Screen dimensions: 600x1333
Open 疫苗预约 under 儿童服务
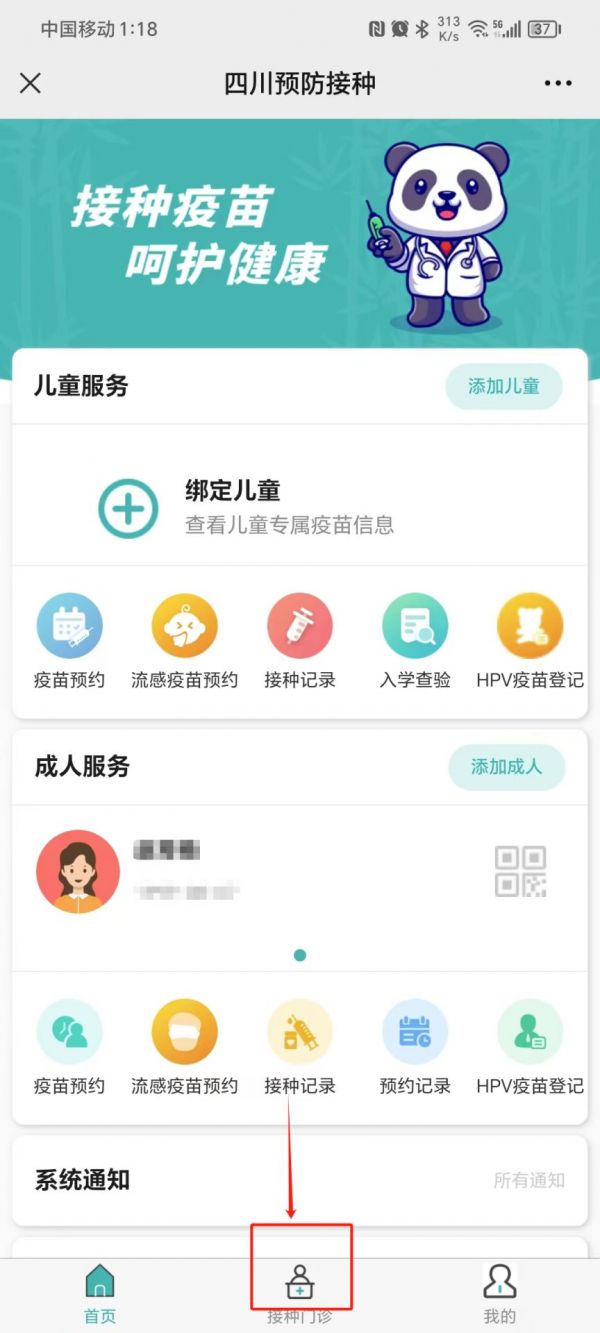(x=69, y=641)
